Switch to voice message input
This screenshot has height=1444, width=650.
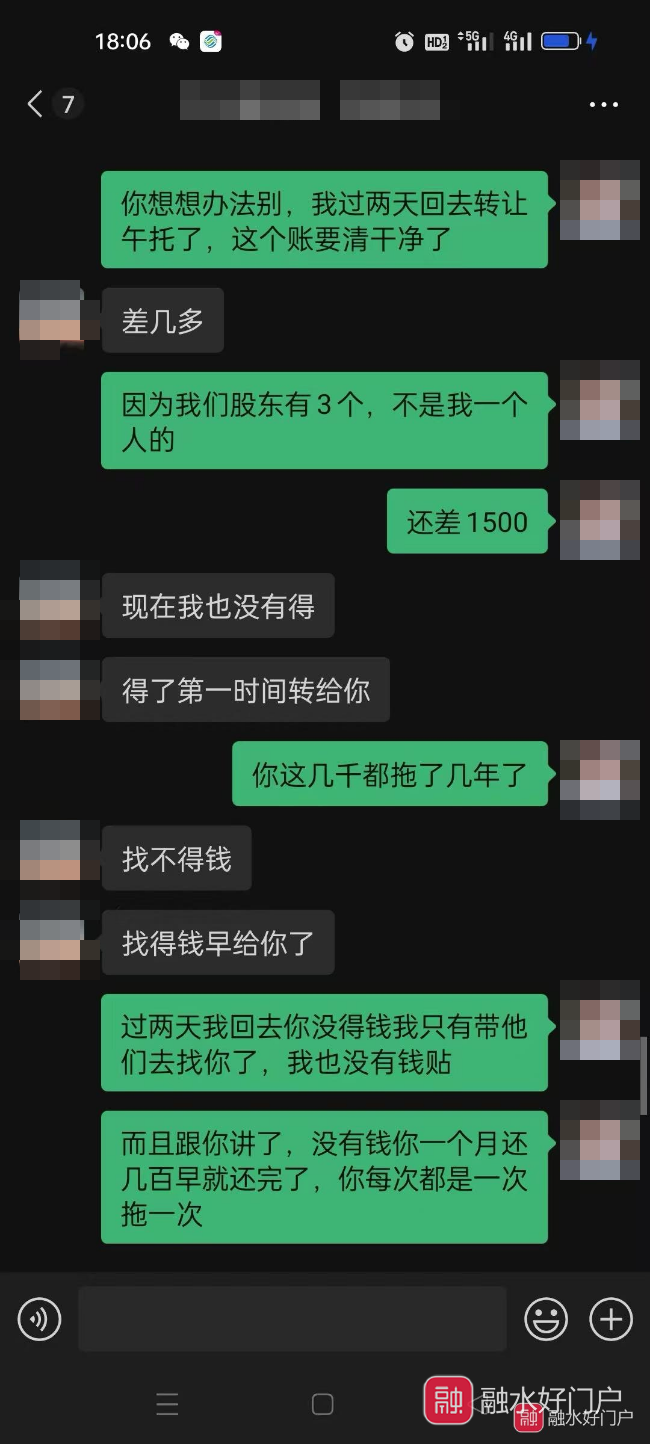(x=40, y=1320)
